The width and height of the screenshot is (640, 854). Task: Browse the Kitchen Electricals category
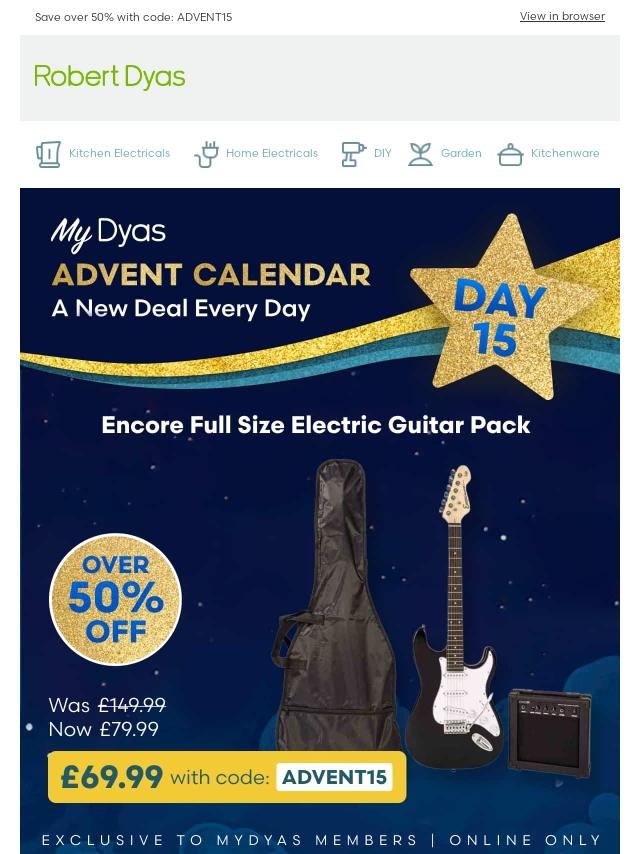[104, 154]
